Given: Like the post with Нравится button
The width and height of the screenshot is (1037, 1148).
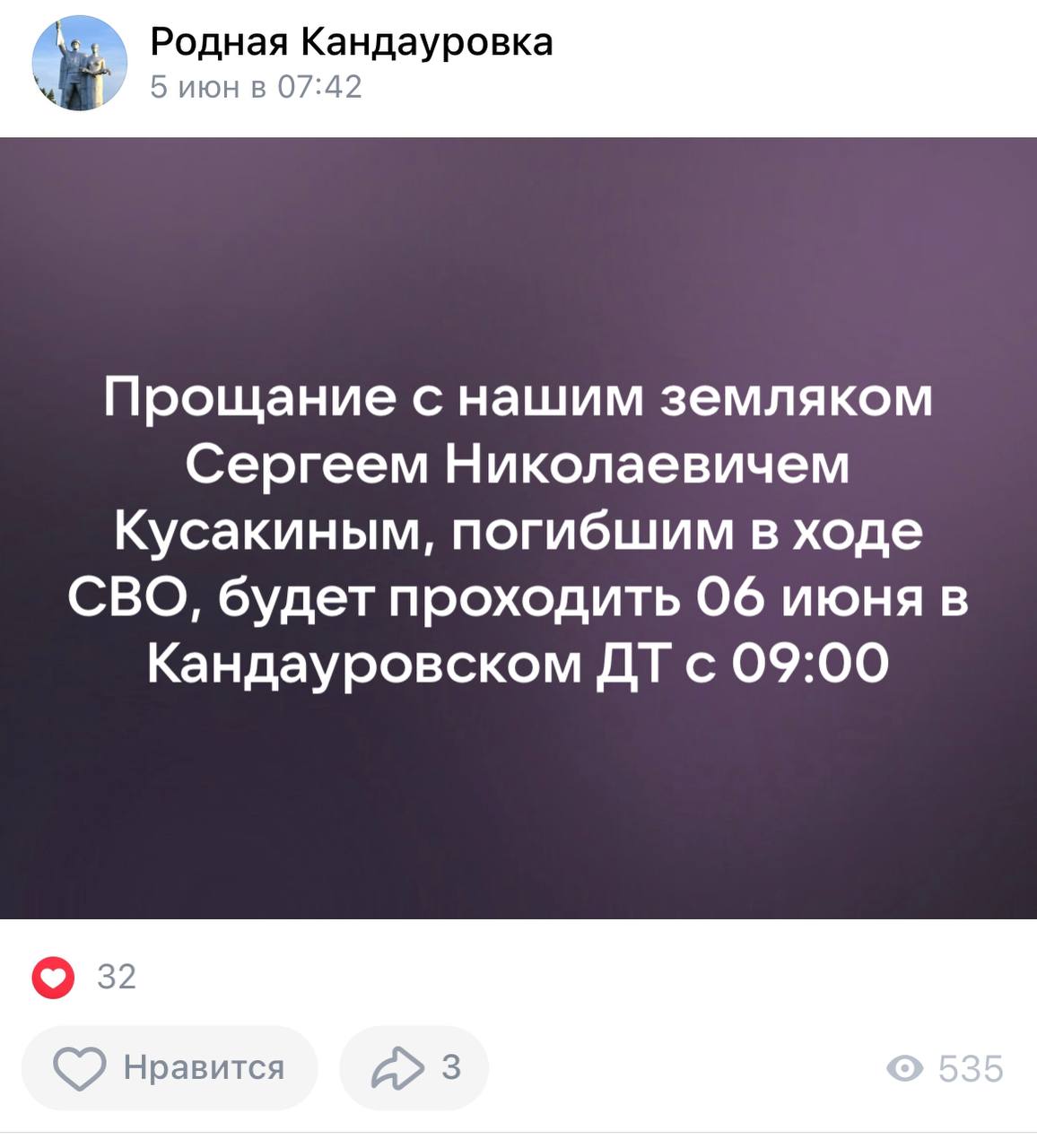Looking at the screenshot, I should 170,1068.
